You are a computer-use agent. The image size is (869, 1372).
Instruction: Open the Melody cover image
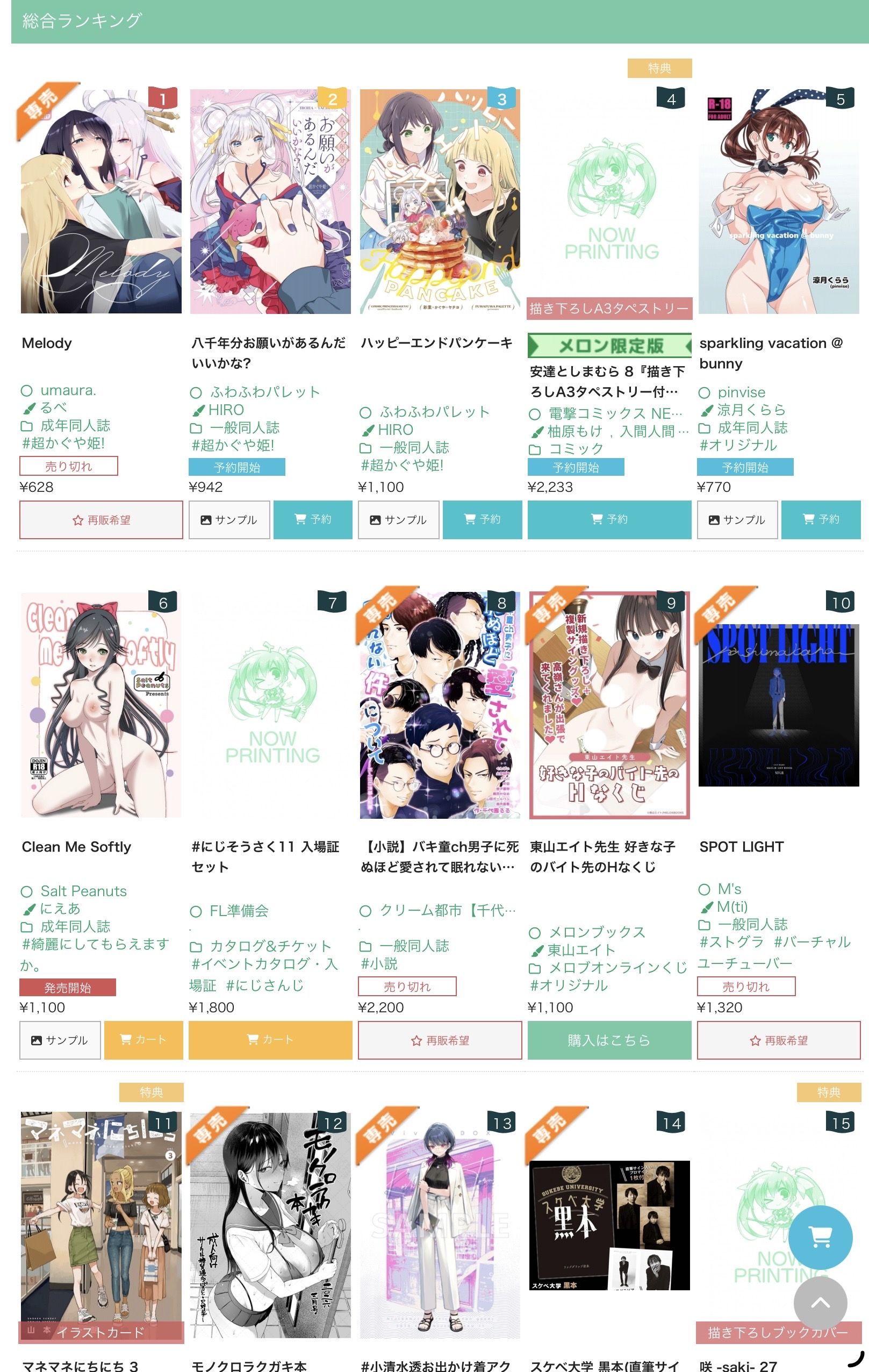101,201
